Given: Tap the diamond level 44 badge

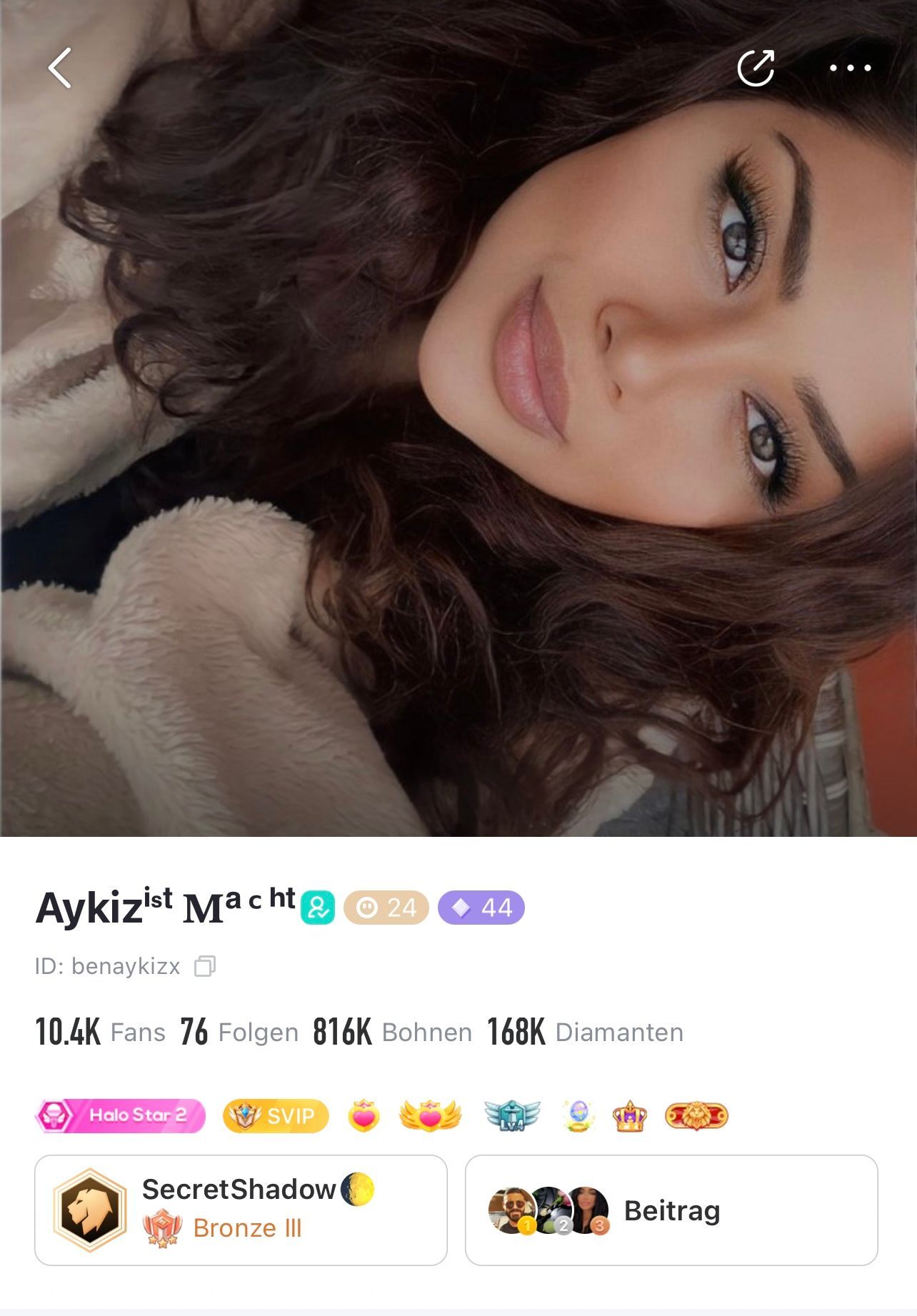Looking at the screenshot, I should (481, 908).
